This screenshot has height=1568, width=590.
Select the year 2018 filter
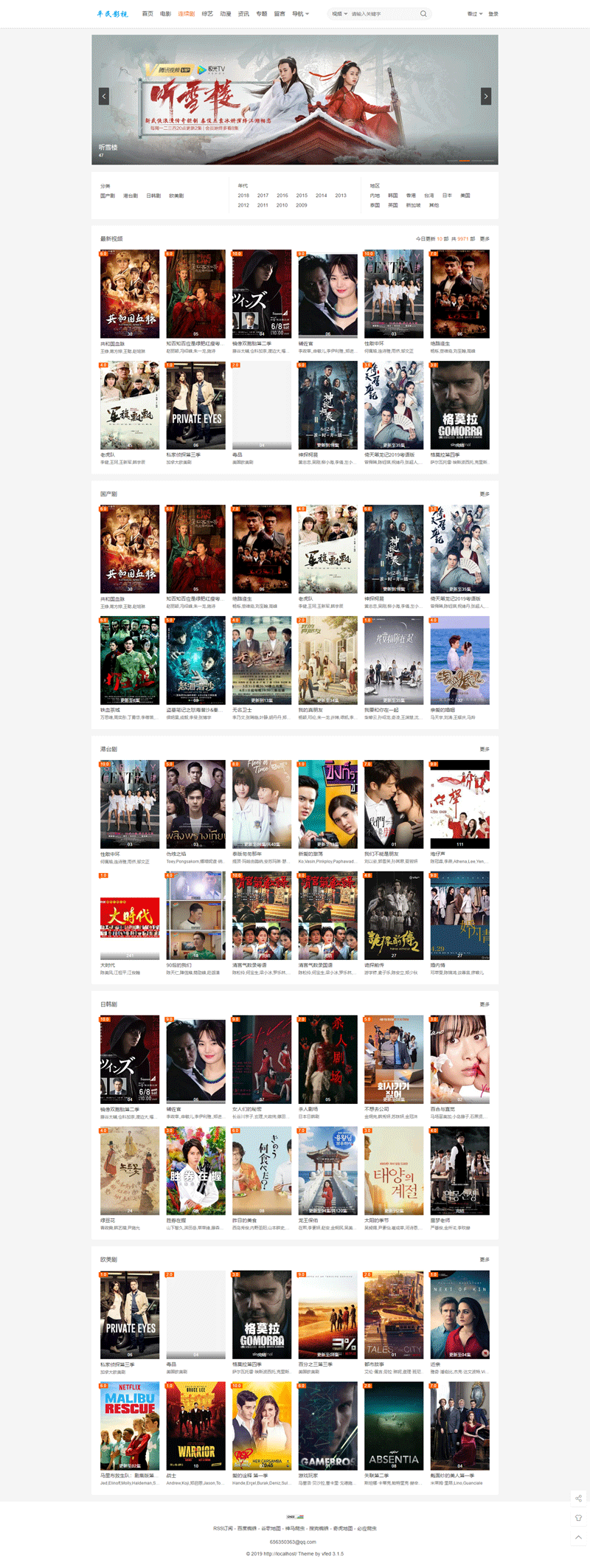point(243,196)
